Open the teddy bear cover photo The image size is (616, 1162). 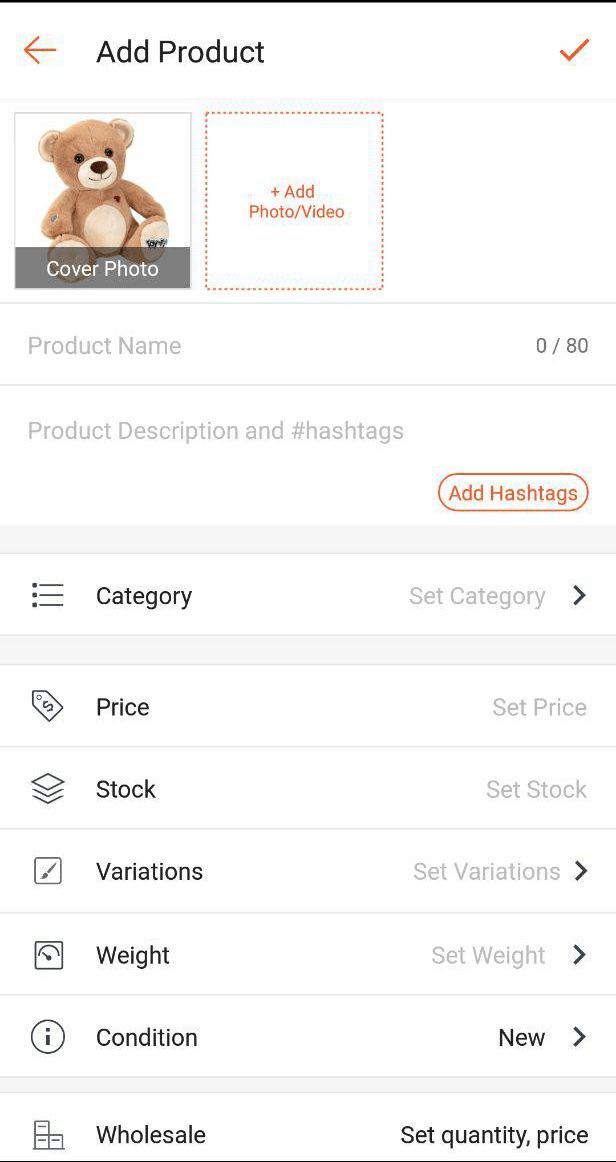[x=102, y=200]
